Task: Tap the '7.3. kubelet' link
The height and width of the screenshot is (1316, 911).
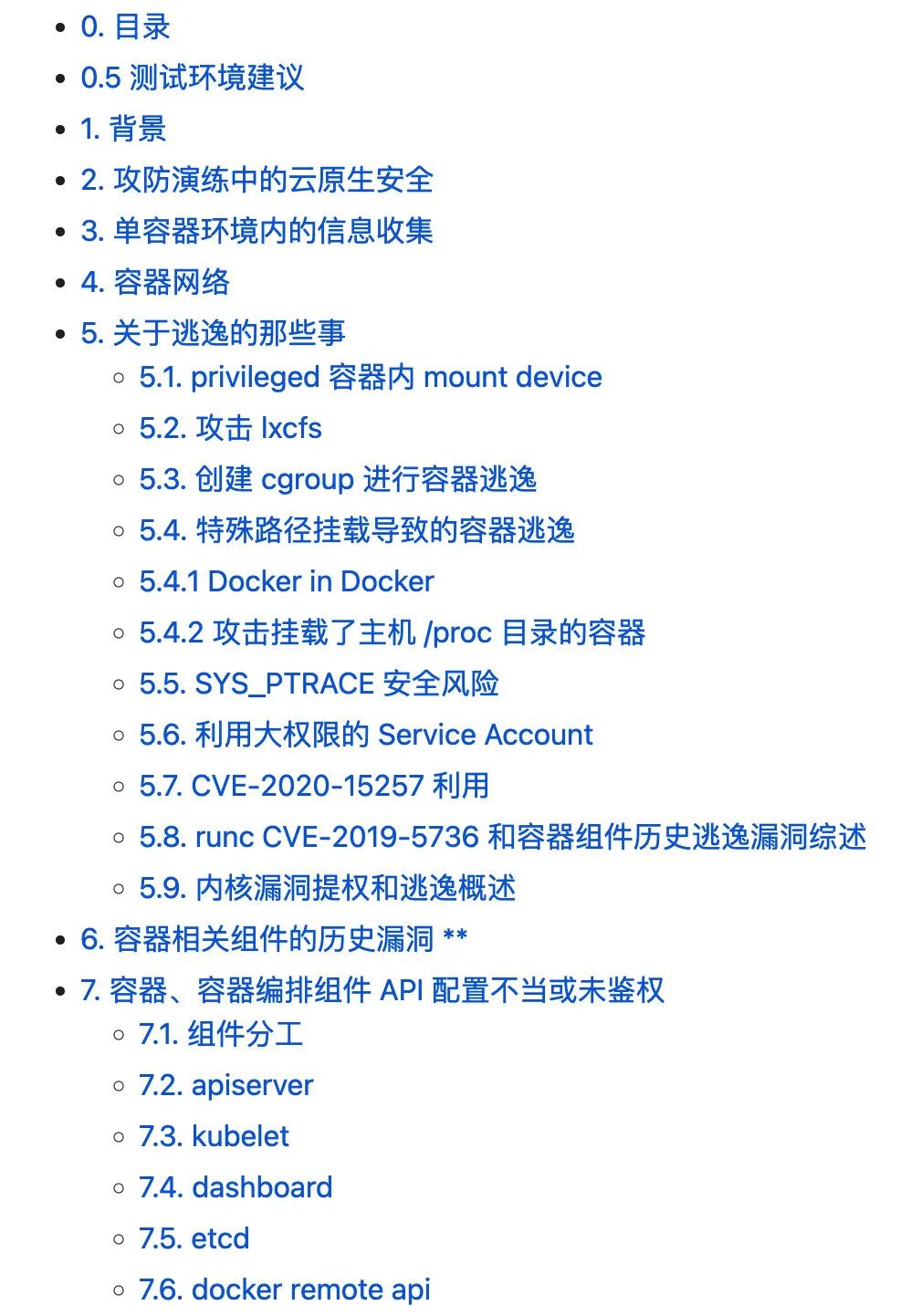Action: pos(214,1136)
